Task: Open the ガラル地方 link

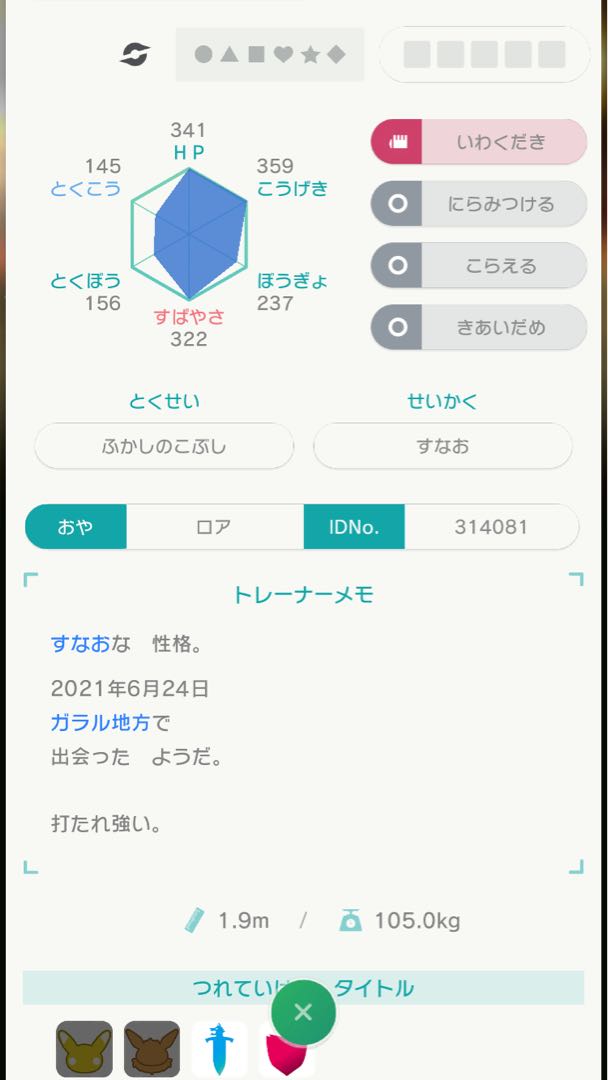Action: (101, 723)
